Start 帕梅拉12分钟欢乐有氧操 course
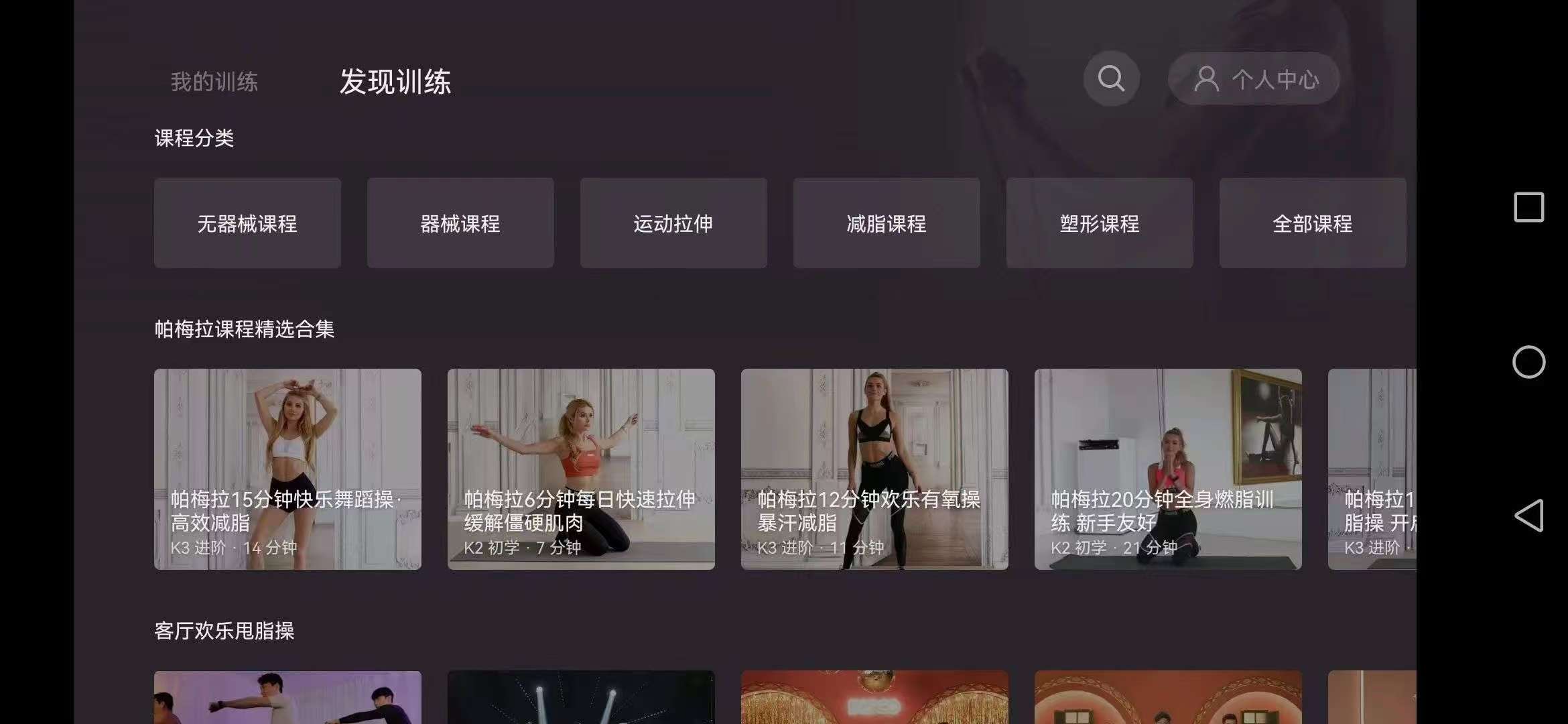 tap(874, 469)
